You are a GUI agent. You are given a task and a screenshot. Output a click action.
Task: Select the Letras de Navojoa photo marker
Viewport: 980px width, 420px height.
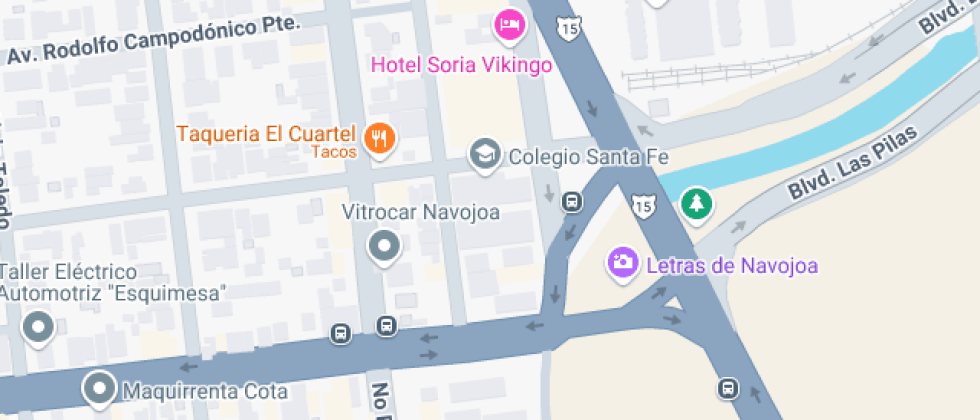(622, 264)
